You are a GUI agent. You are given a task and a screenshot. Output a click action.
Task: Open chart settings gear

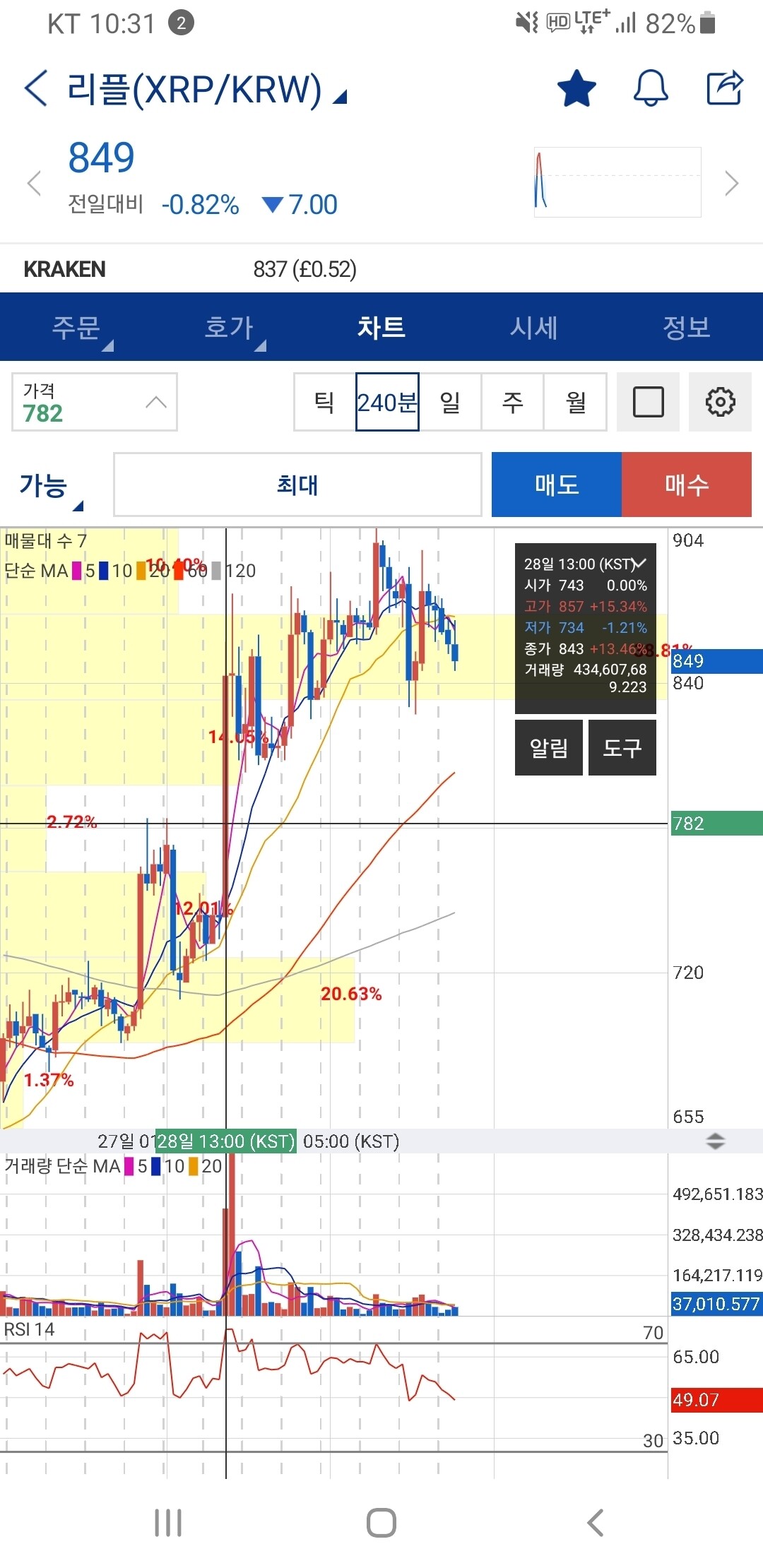[720, 402]
